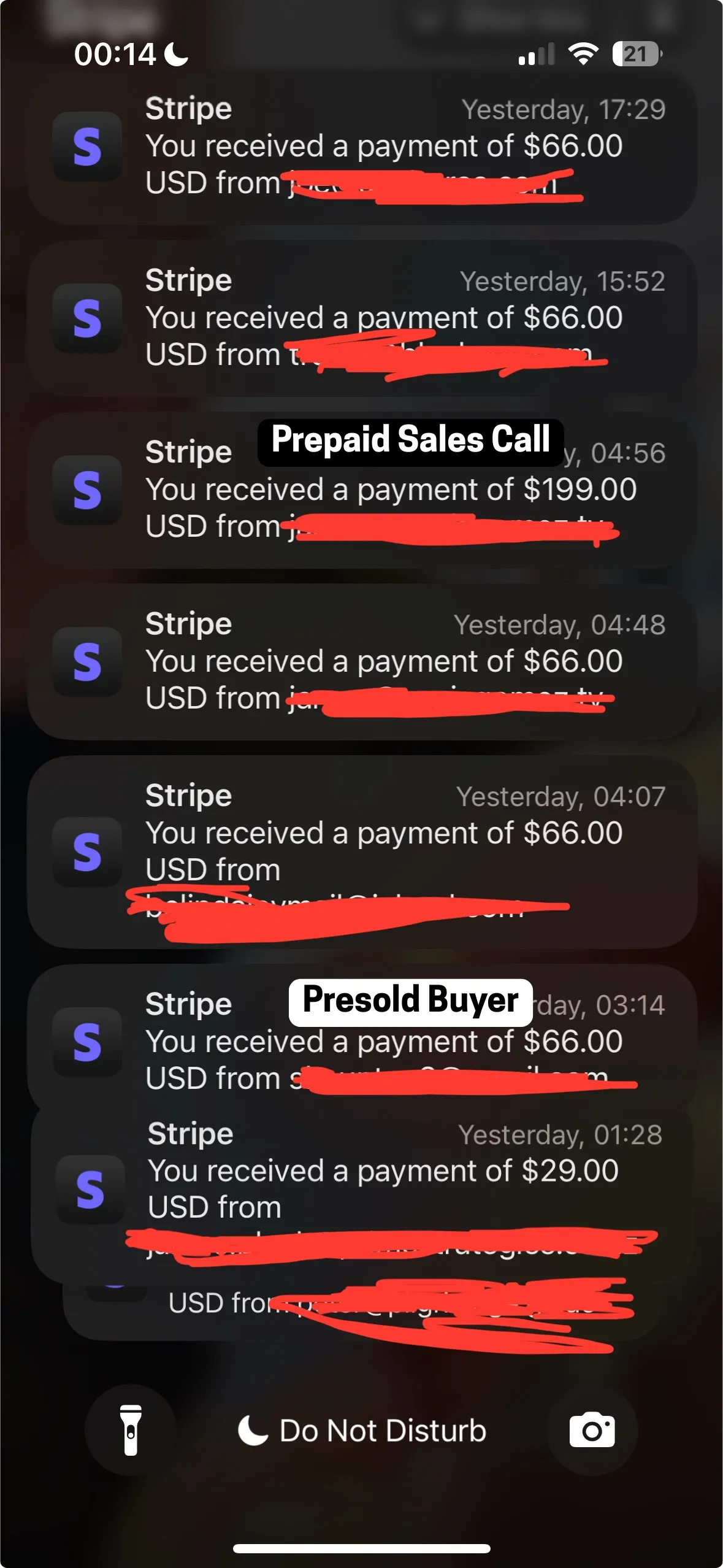Tap the Do Not Disturb focus button
The width and height of the screenshot is (723, 1568).
(362, 1430)
